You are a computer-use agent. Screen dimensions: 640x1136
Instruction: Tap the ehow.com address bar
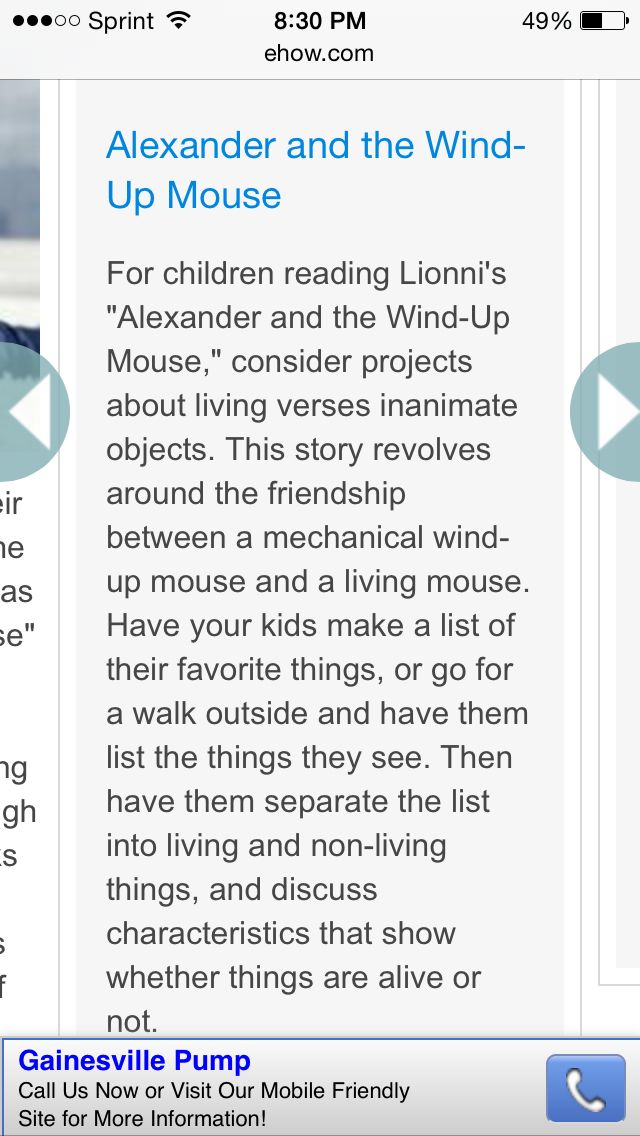pos(319,54)
